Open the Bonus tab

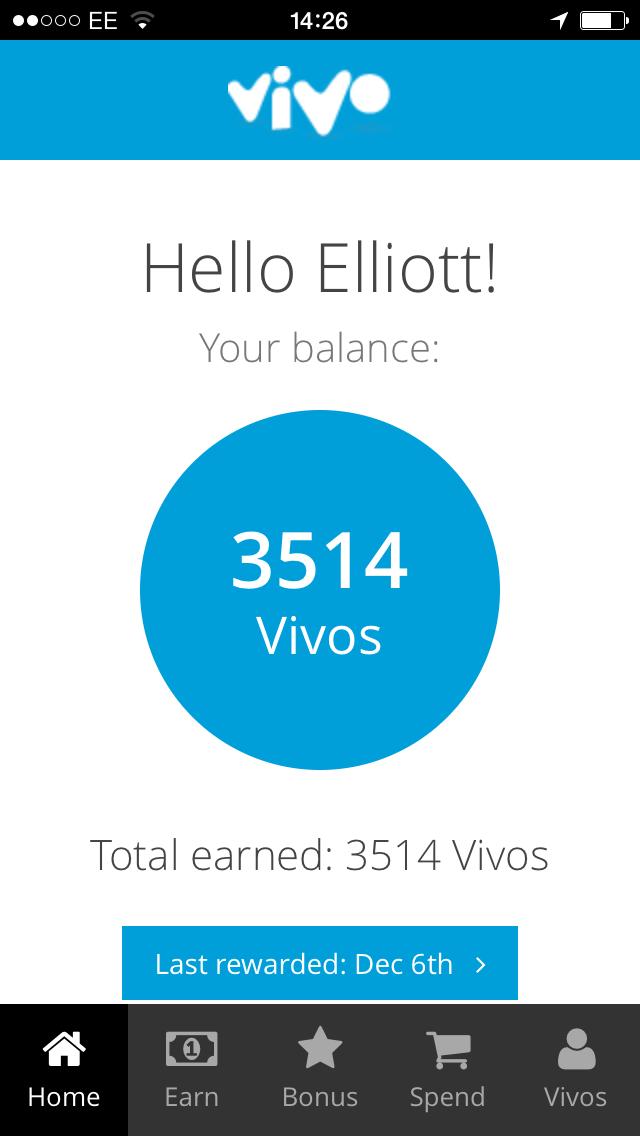coord(320,1070)
